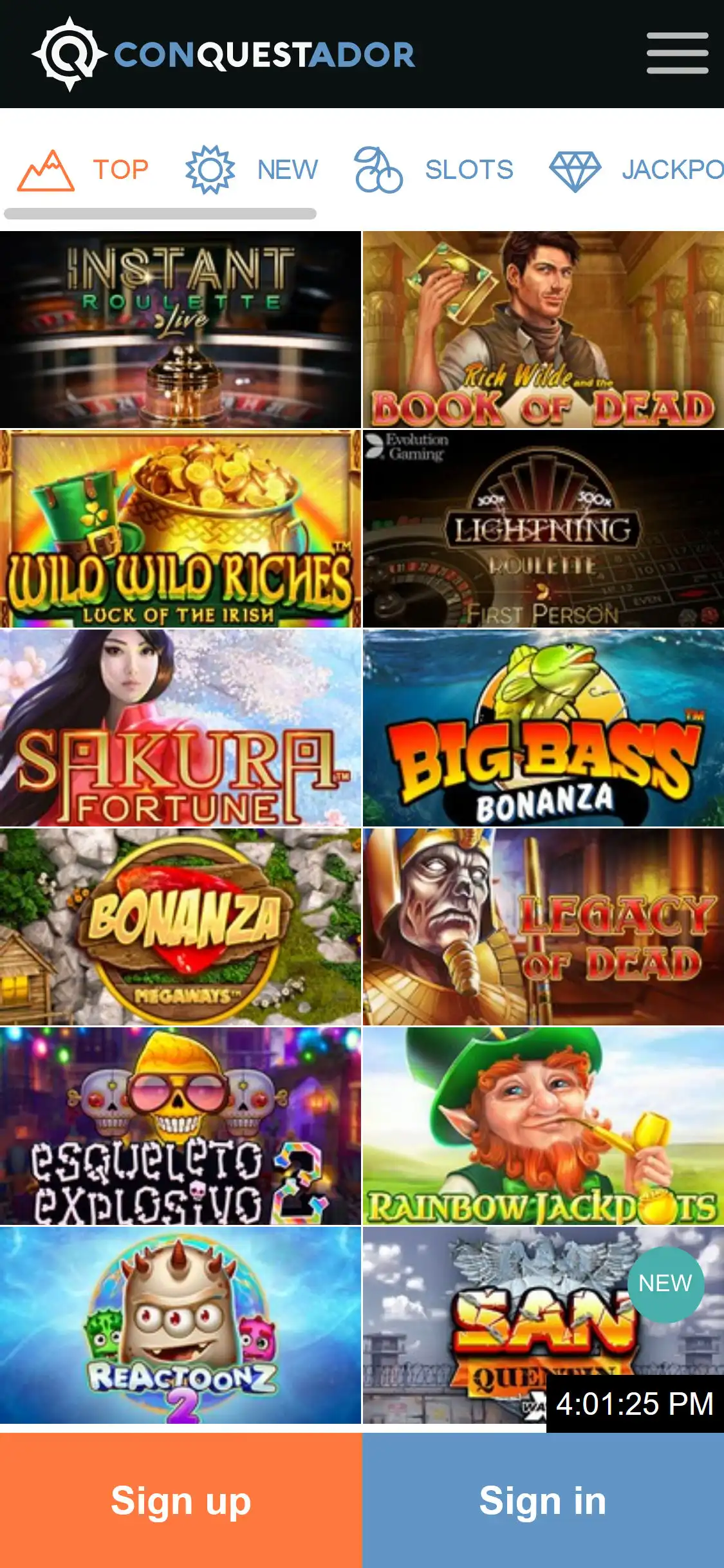The height and width of the screenshot is (1568, 724).
Task: Open Rainbow Jackpots slot
Action: coord(543,1126)
